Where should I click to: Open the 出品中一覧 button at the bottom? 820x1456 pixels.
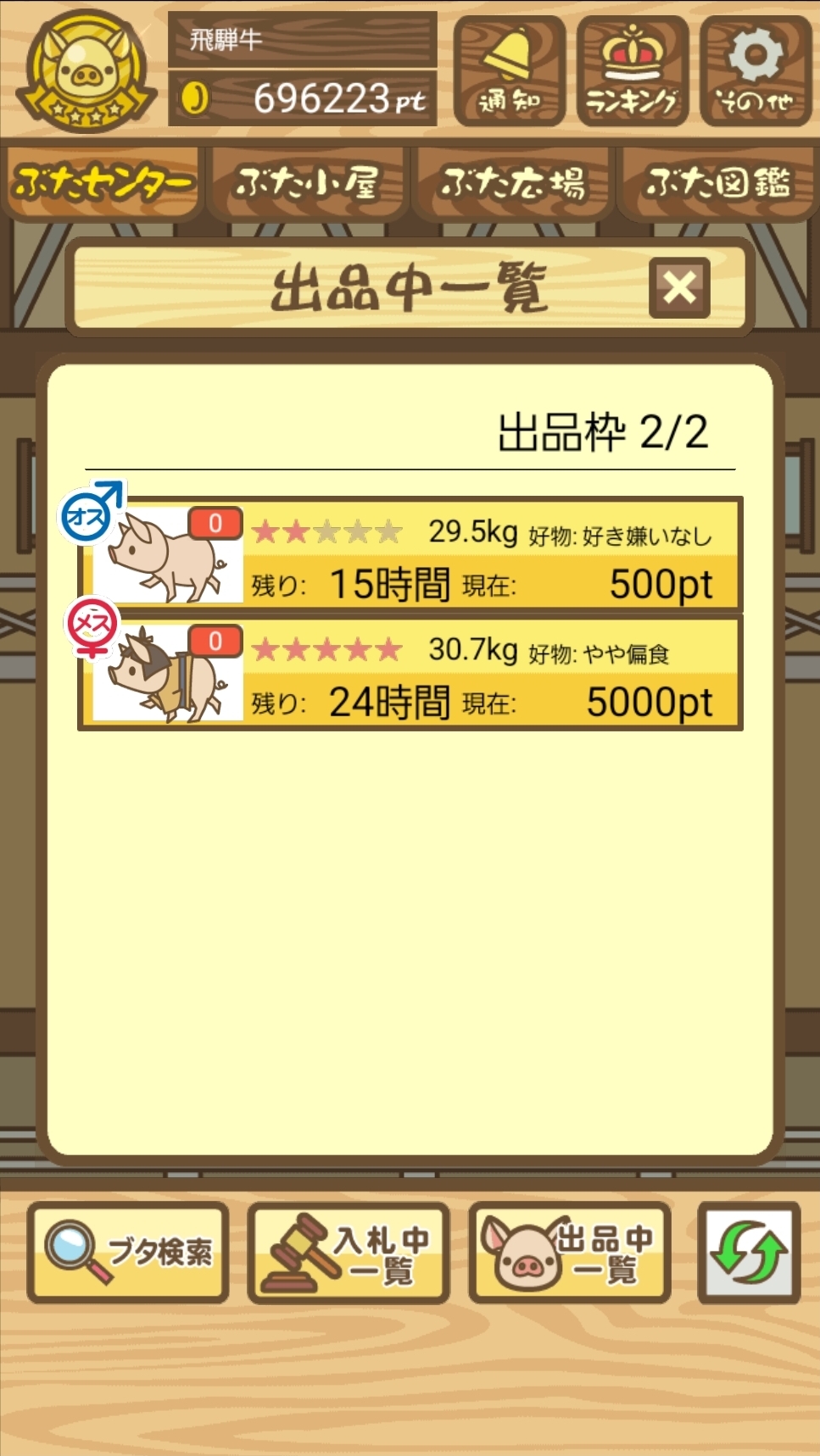[x=570, y=1253]
